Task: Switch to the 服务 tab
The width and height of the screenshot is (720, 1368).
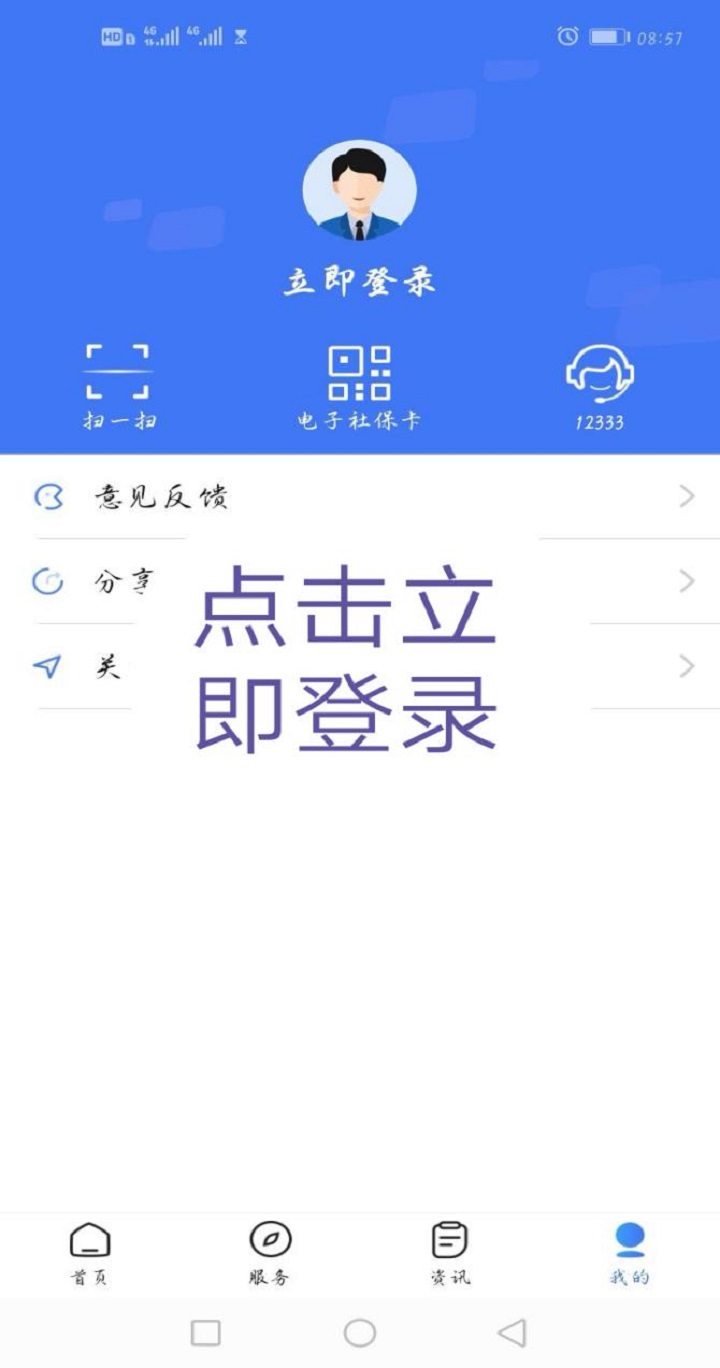Action: (x=270, y=1253)
